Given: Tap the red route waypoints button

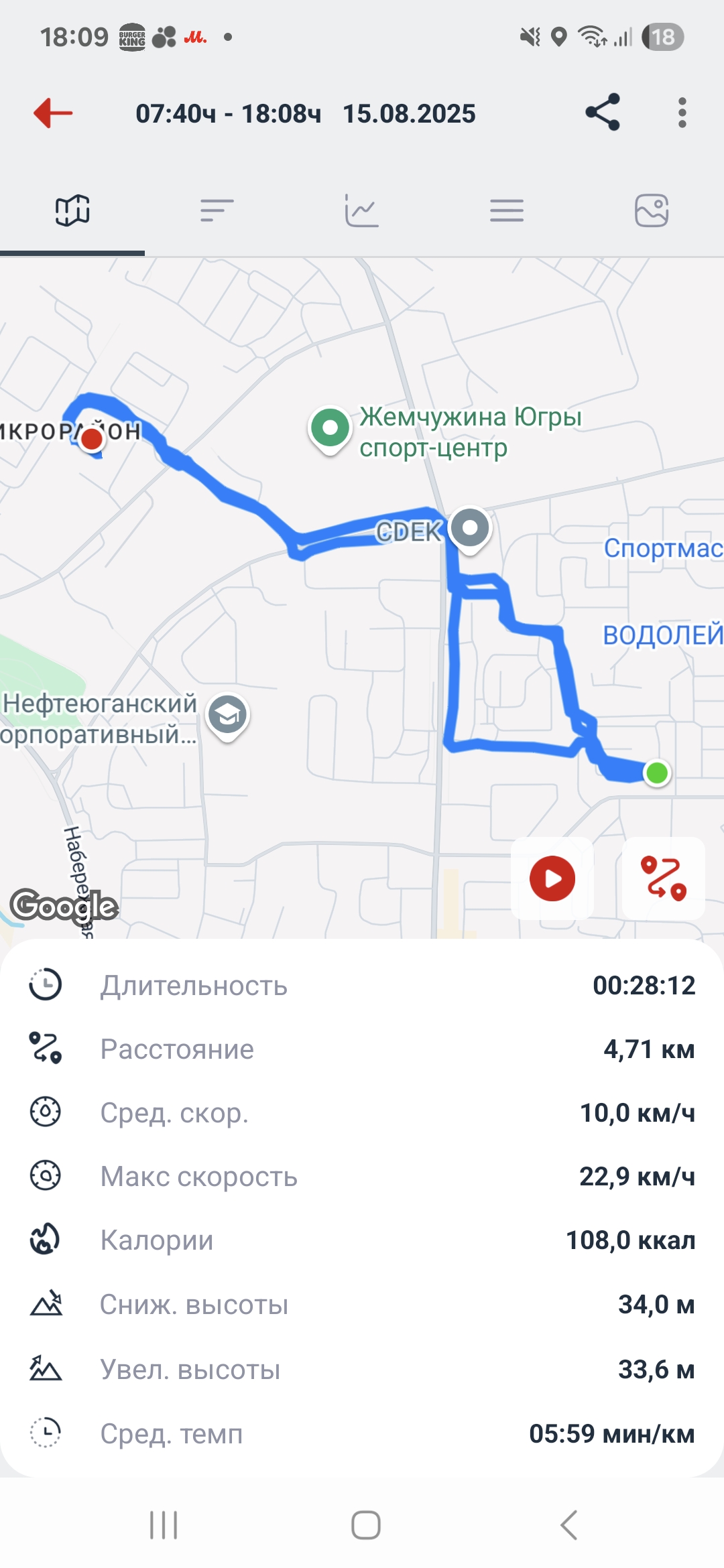Looking at the screenshot, I should [664, 878].
